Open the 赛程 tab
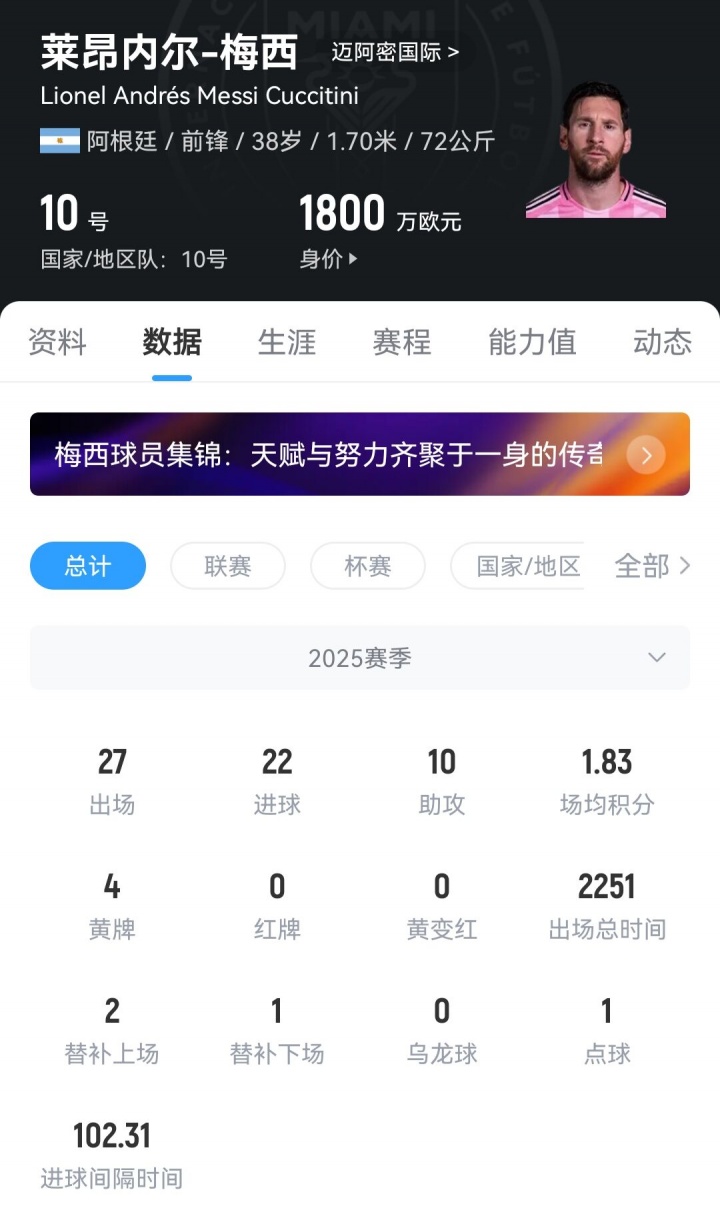This screenshot has height=1224, width=720. tap(402, 342)
